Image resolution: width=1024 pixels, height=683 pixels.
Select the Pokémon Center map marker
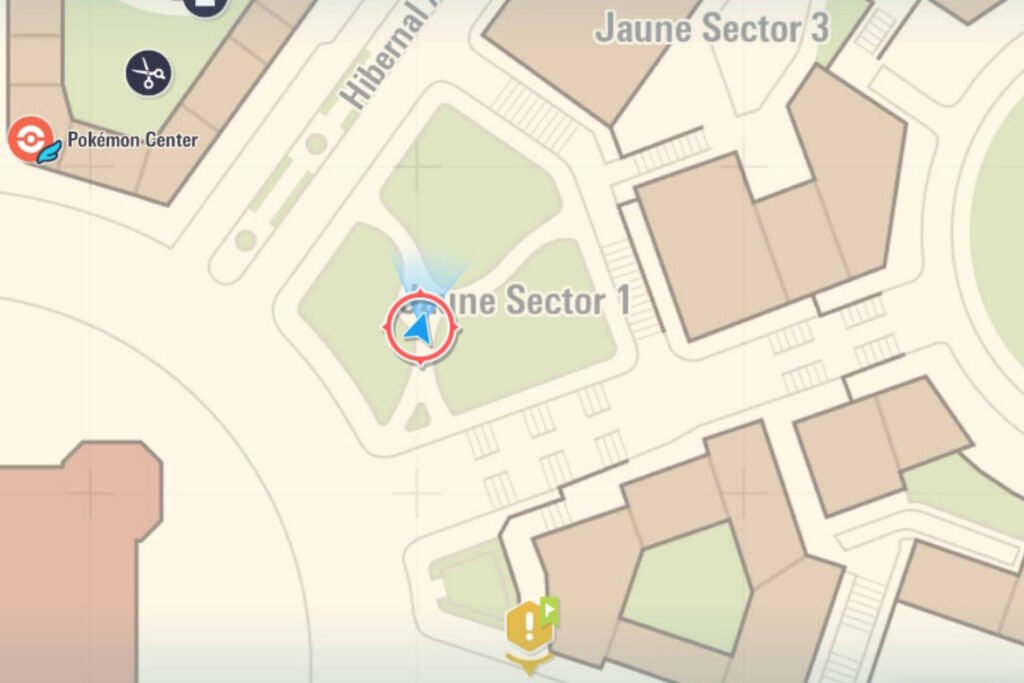point(32,140)
